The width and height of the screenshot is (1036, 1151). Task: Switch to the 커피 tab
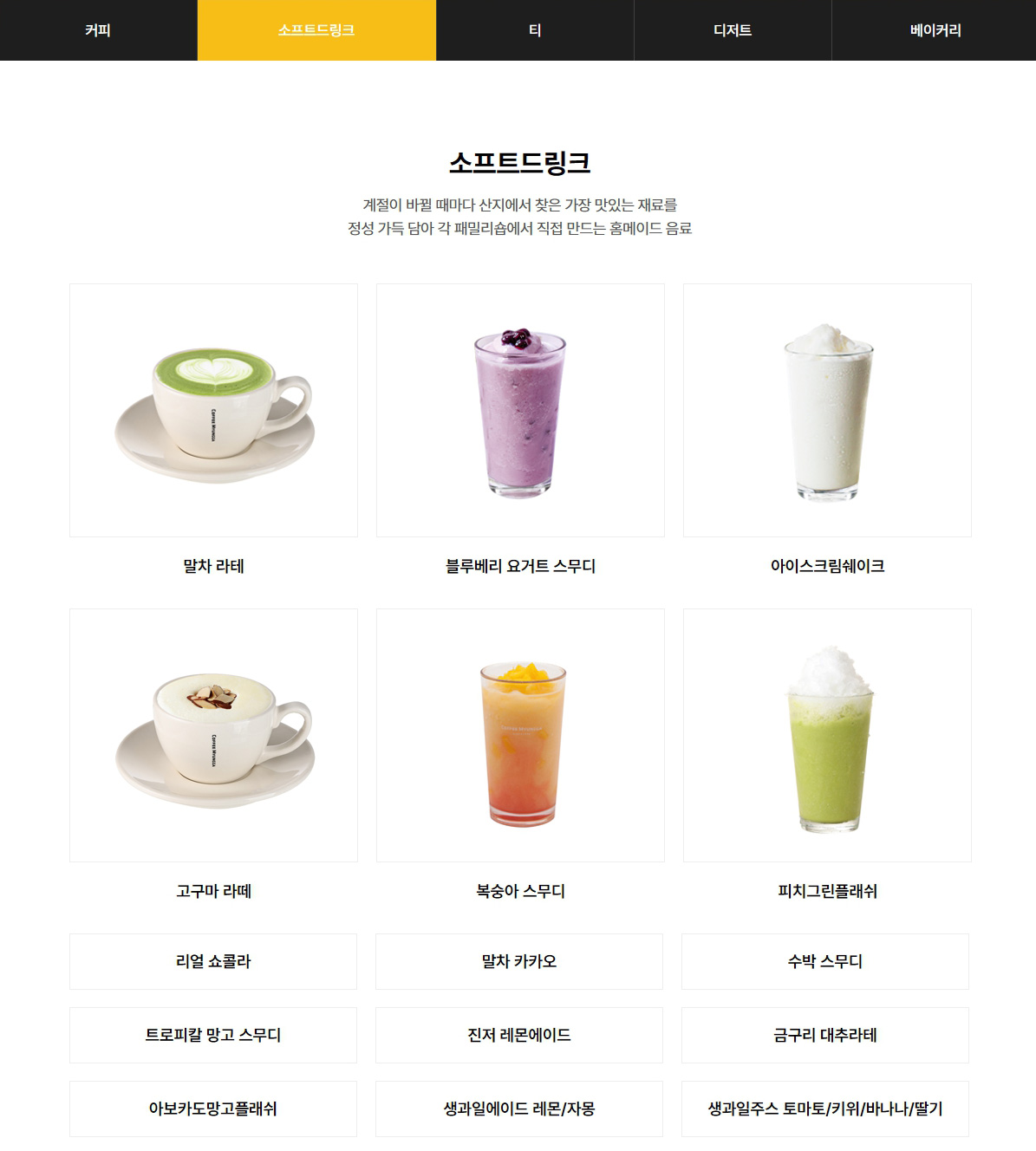click(x=98, y=30)
